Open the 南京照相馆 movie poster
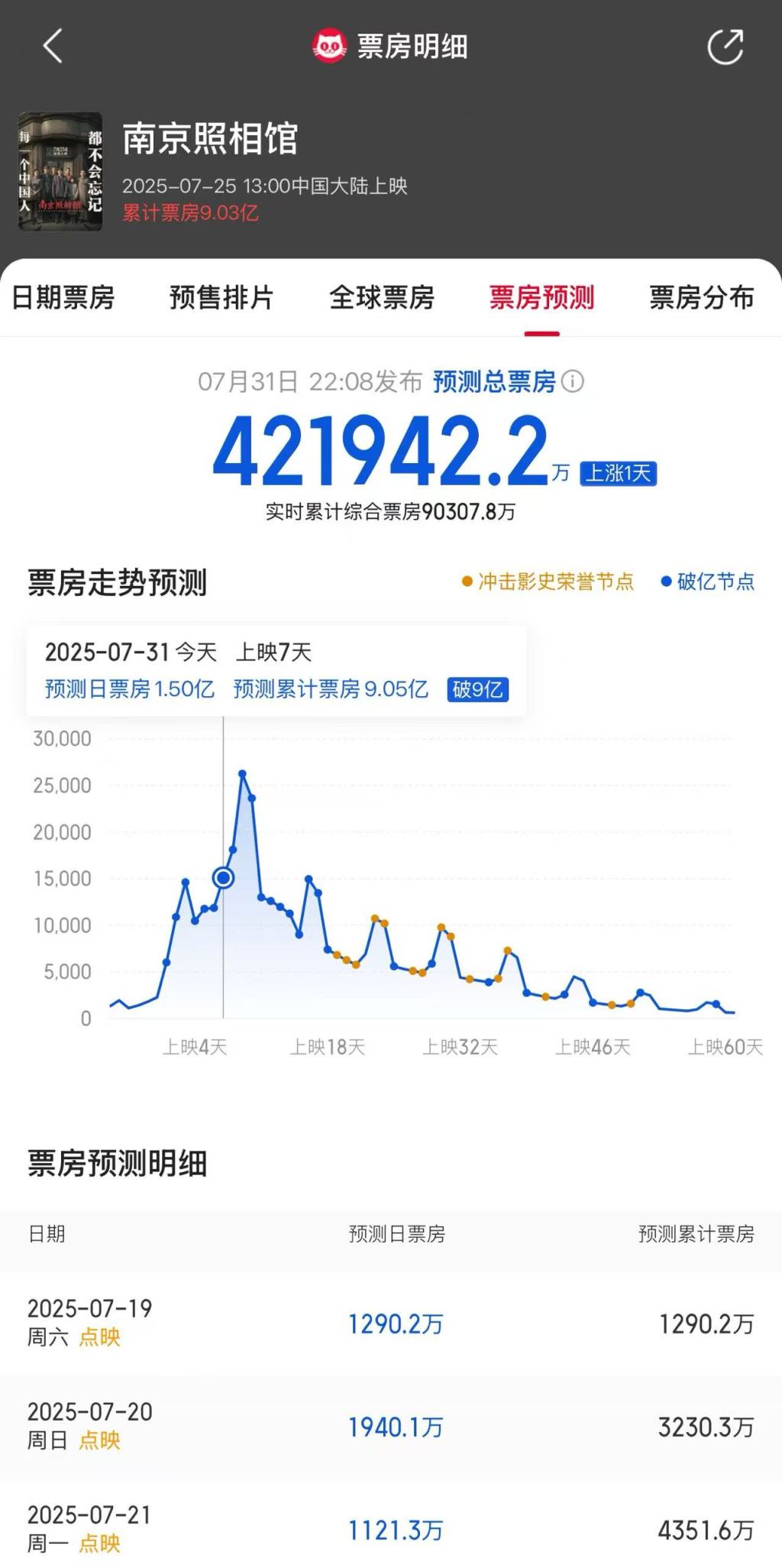The width and height of the screenshot is (782, 1568). coord(60,171)
